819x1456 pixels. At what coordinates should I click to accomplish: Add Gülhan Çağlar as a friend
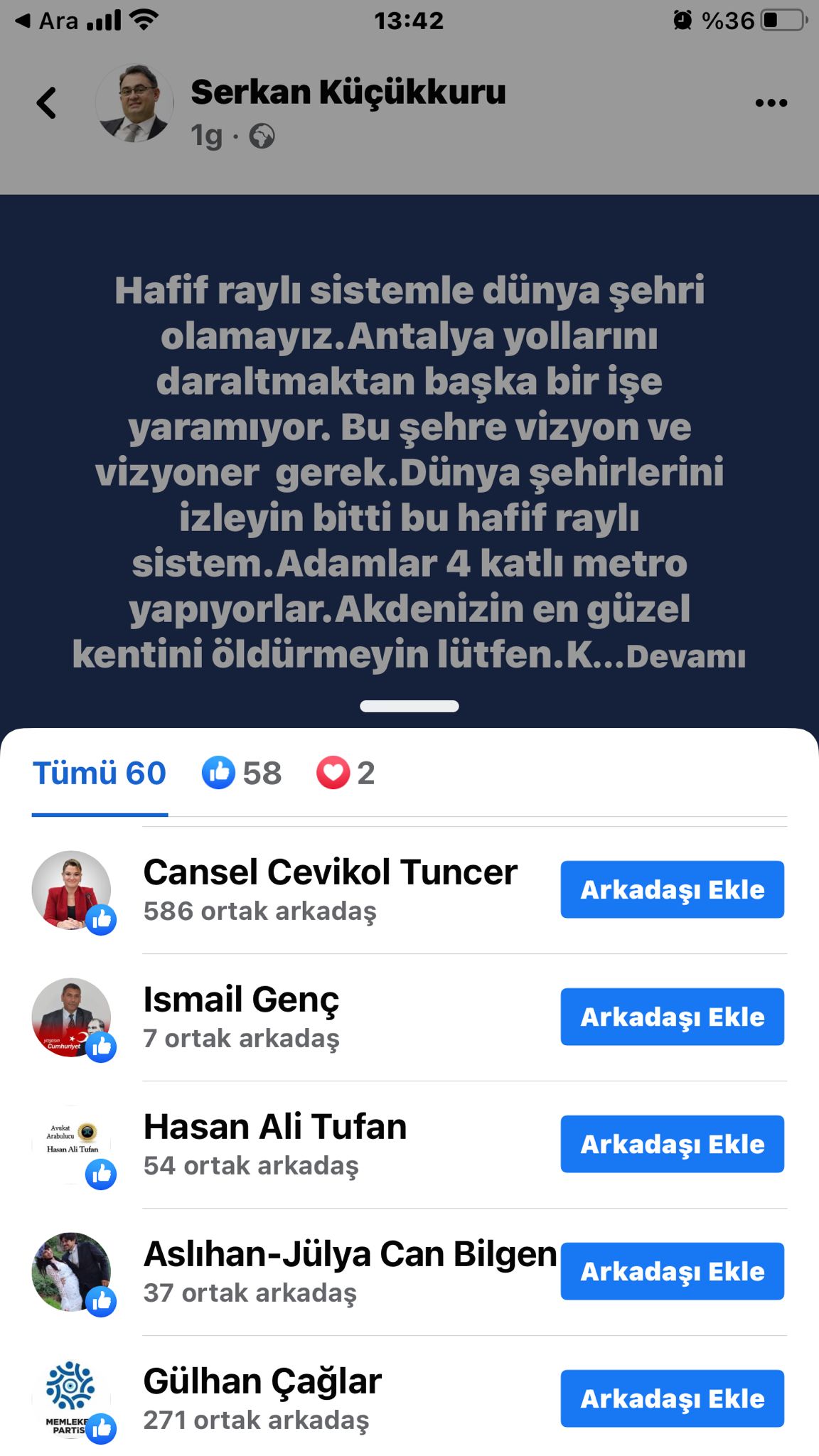(672, 1398)
